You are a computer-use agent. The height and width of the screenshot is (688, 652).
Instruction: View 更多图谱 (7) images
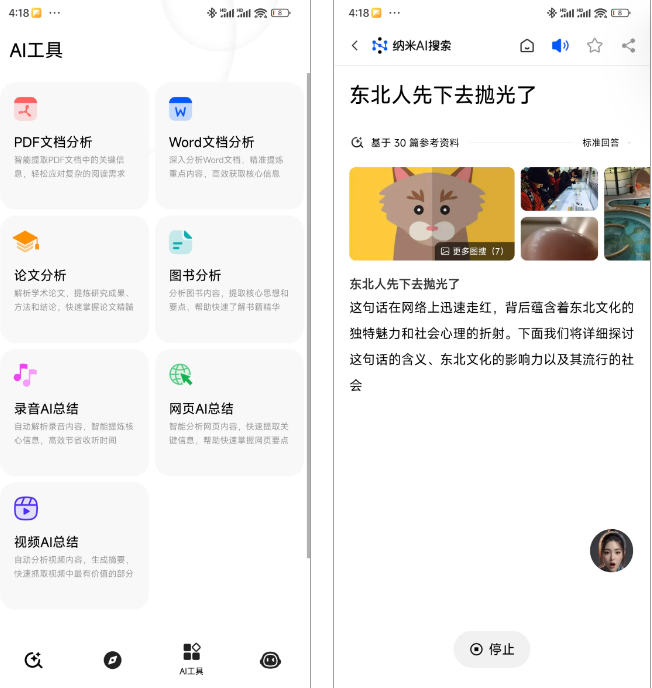coord(476,251)
